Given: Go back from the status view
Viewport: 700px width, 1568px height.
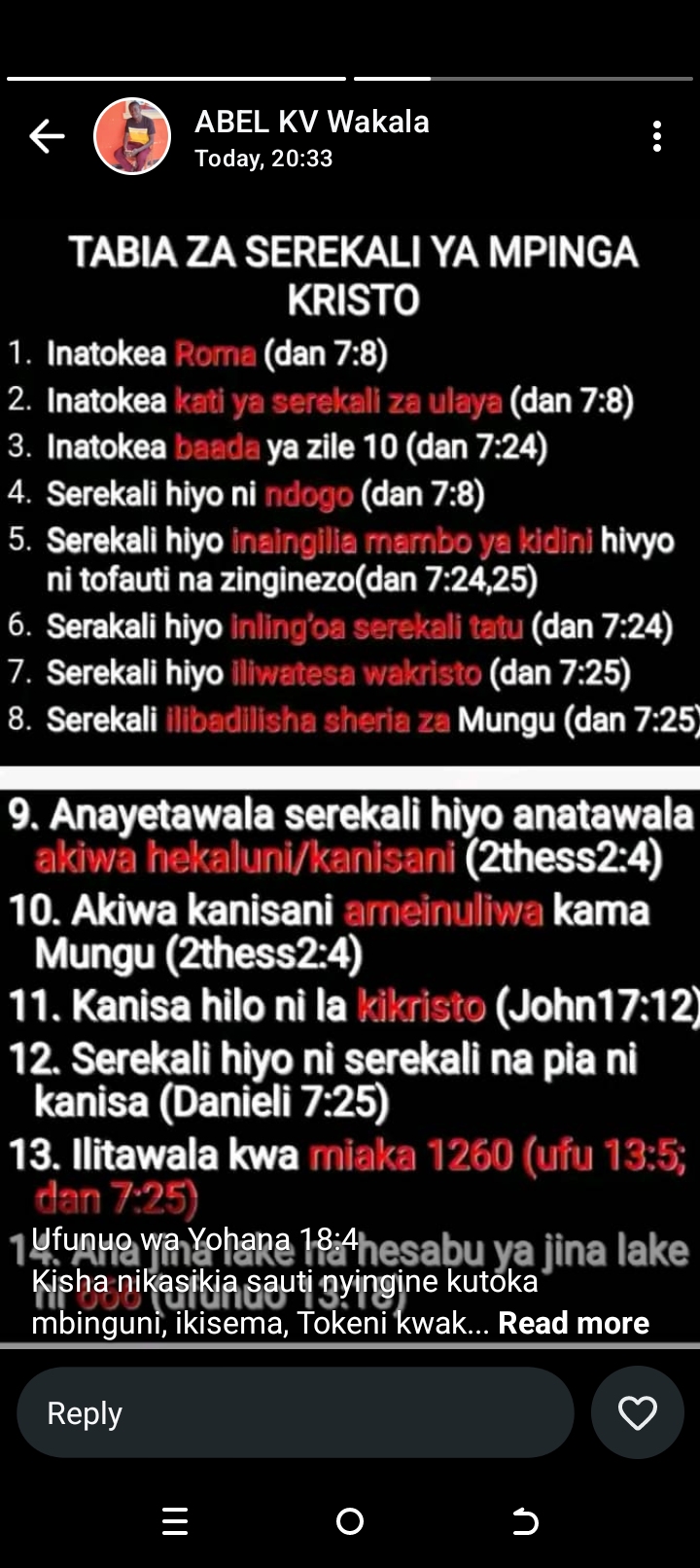Looking at the screenshot, I should click(x=46, y=137).
